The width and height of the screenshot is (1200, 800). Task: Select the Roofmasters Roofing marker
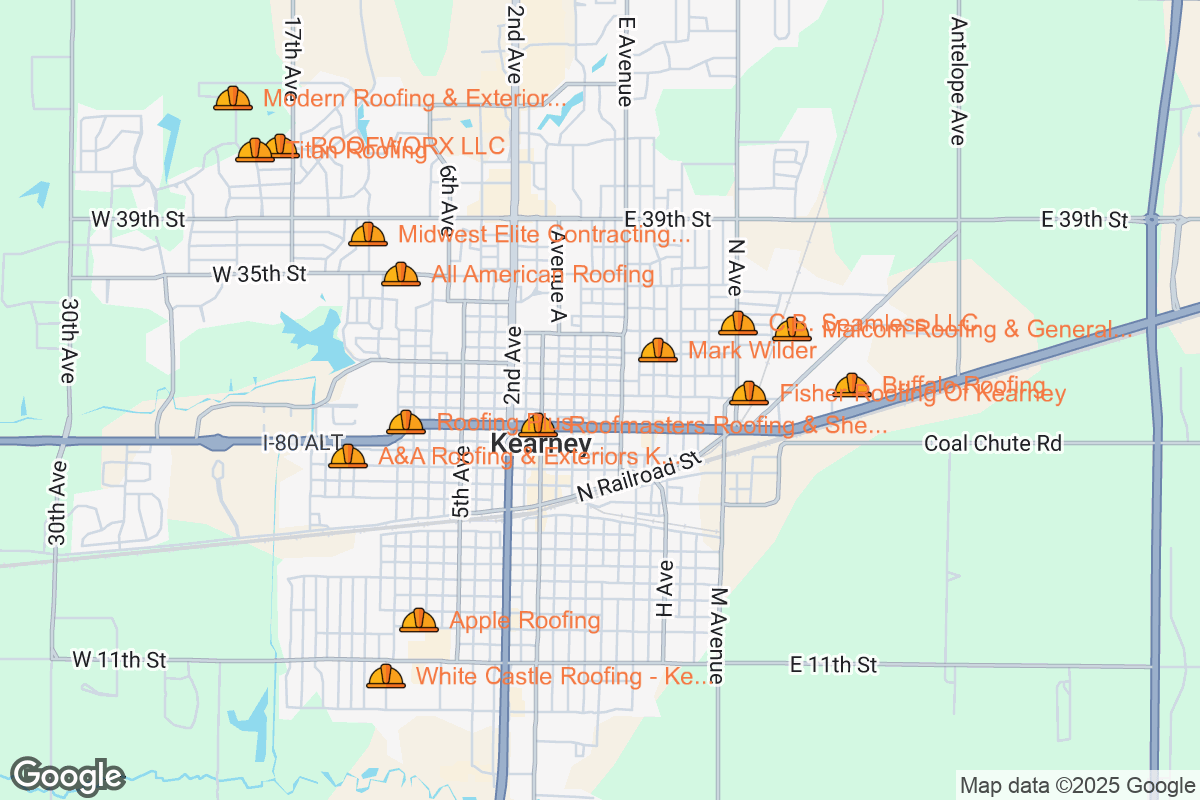(538, 426)
